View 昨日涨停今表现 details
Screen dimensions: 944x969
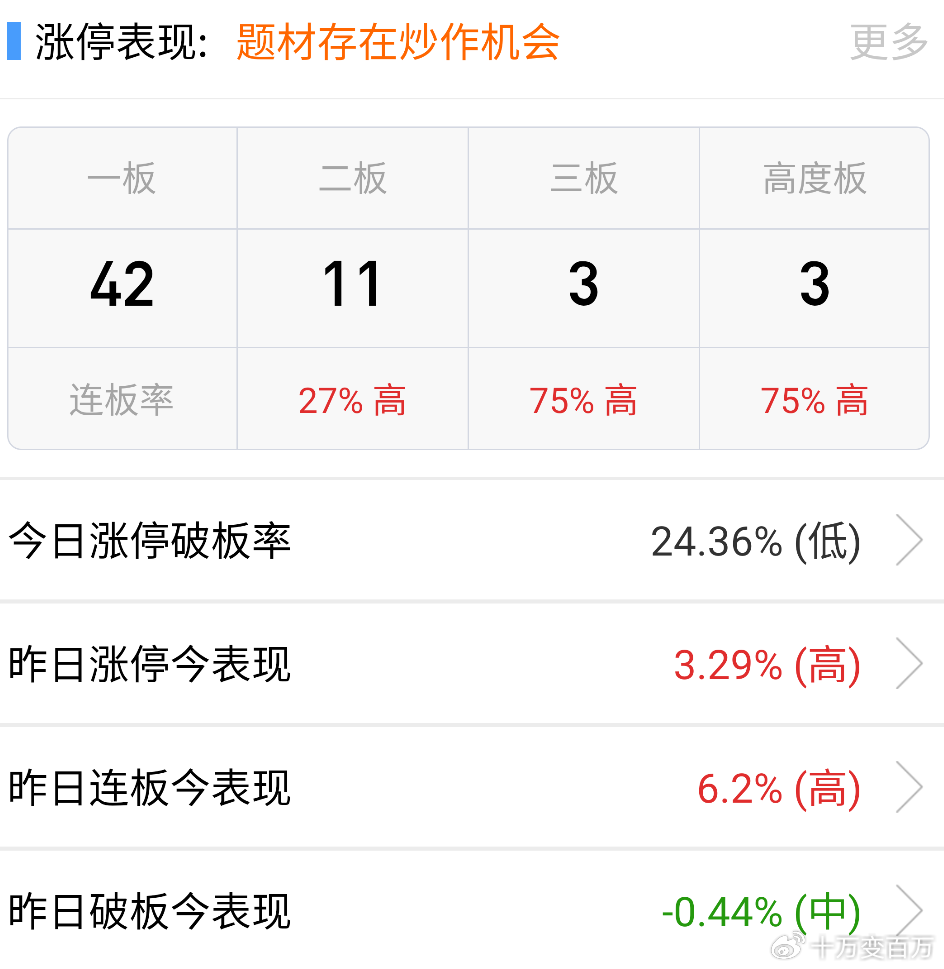(x=470, y=665)
